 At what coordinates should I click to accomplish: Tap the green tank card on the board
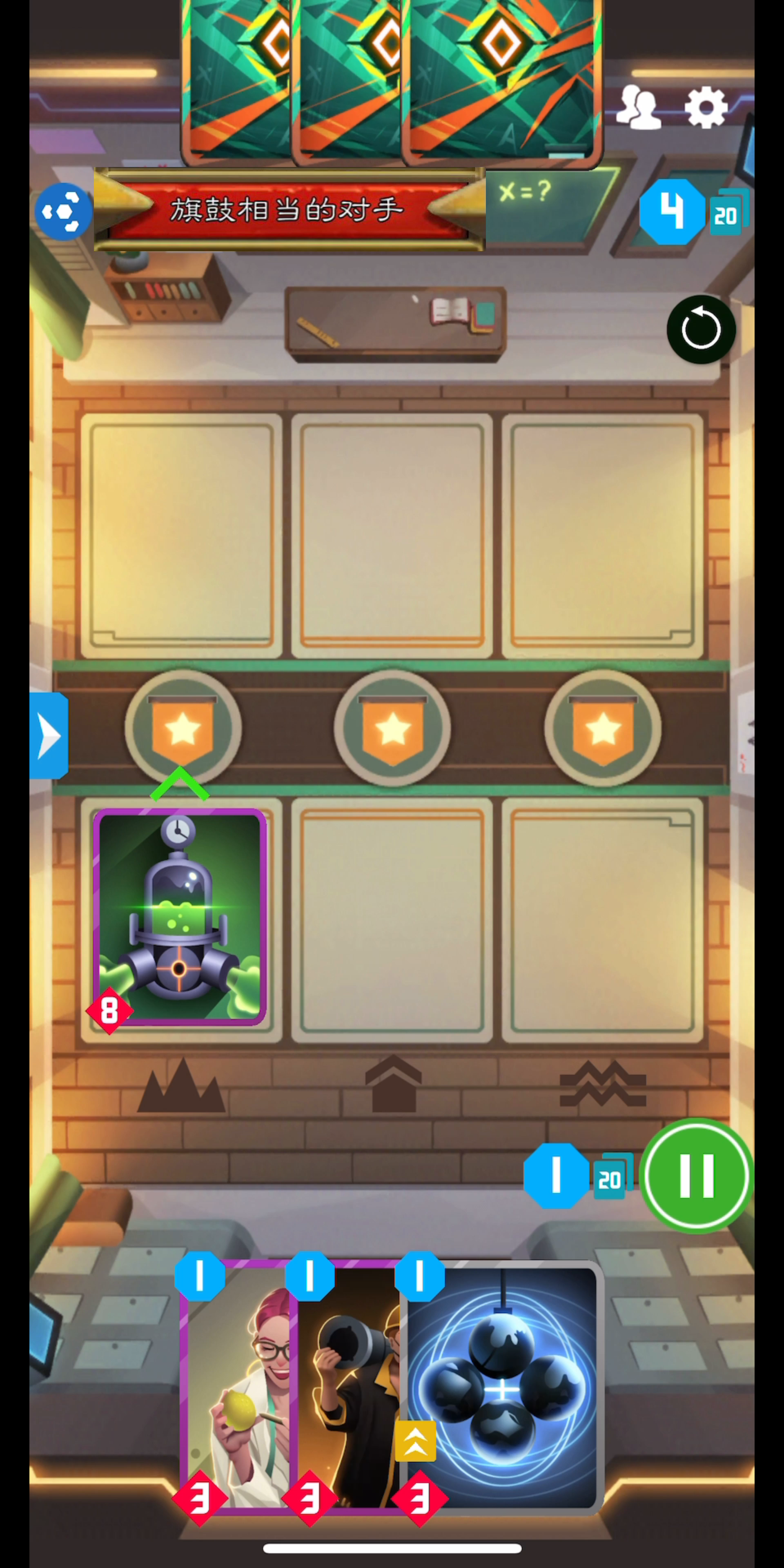click(x=180, y=916)
